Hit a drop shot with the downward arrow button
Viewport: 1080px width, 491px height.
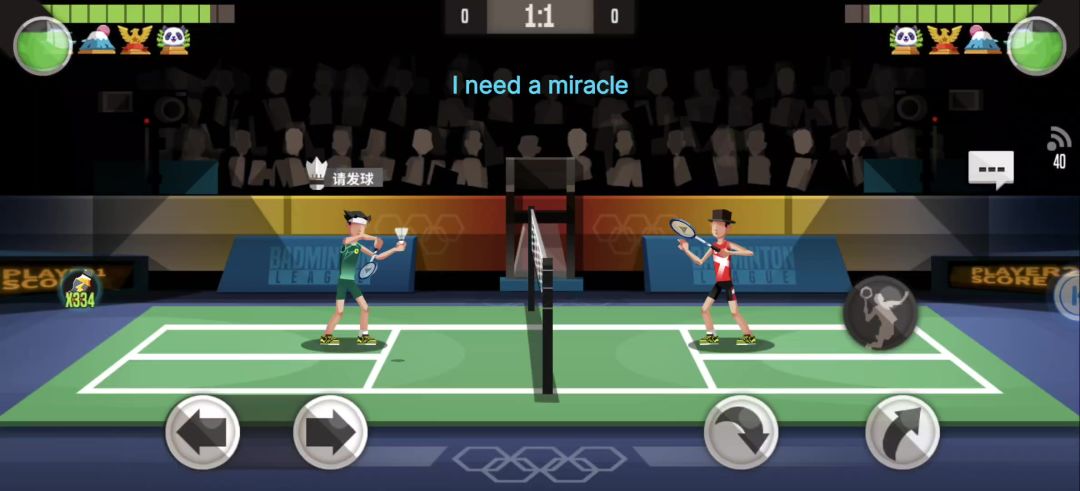click(741, 432)
